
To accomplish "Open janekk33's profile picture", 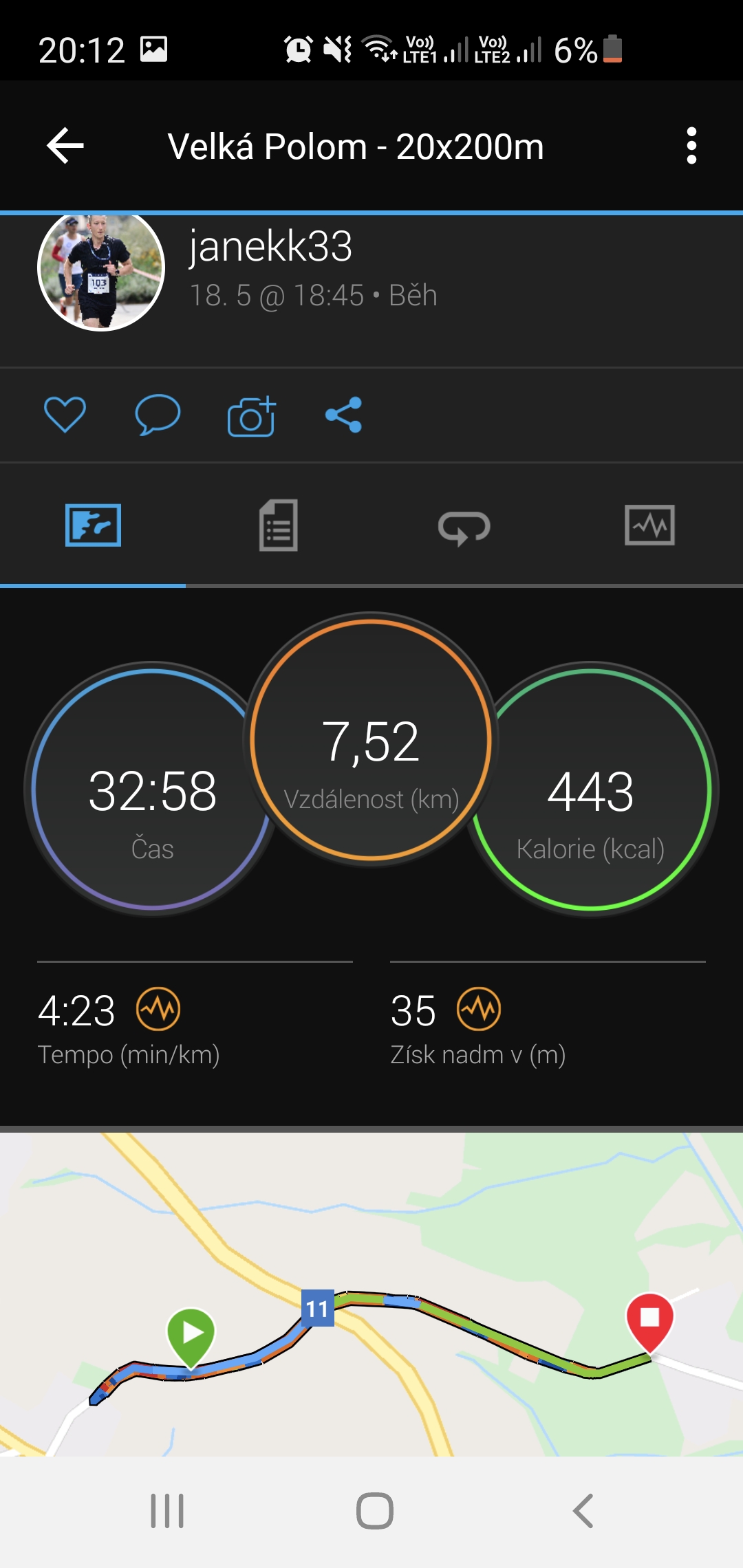I will (x=101, y=270).
